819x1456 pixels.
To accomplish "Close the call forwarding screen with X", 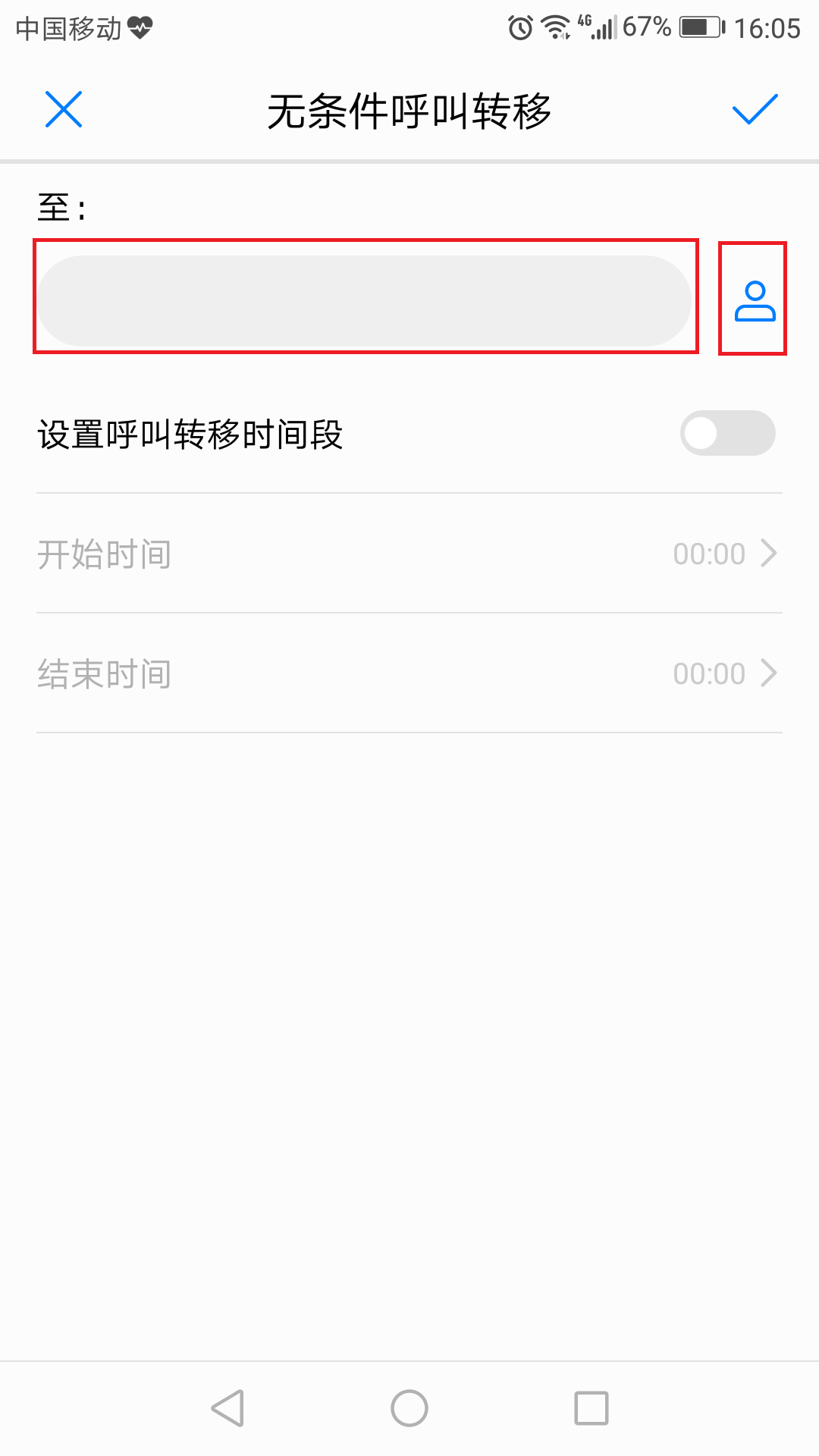I will coord(64,110).
